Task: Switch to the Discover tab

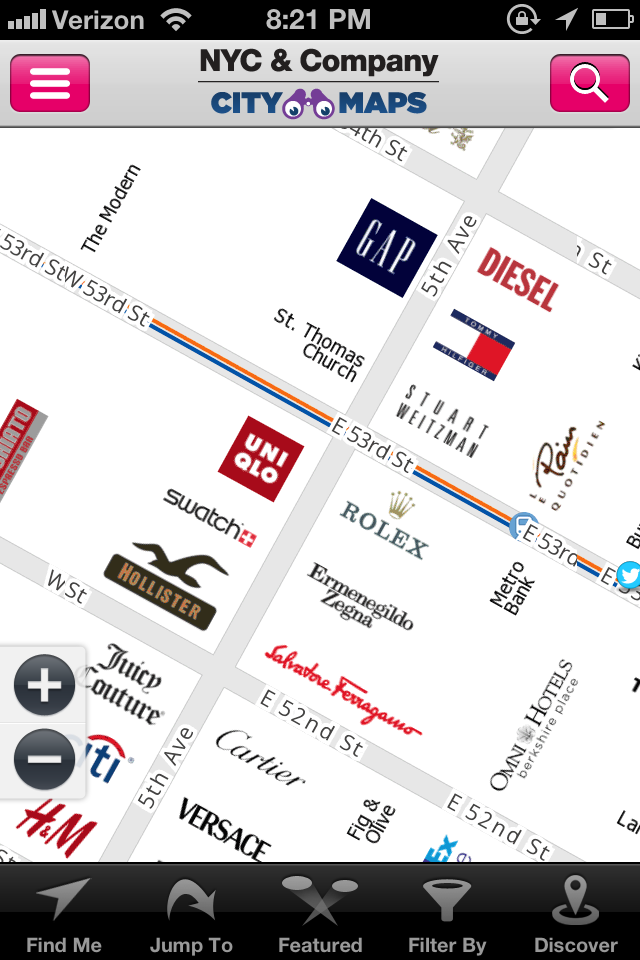Action: (576, 912)
